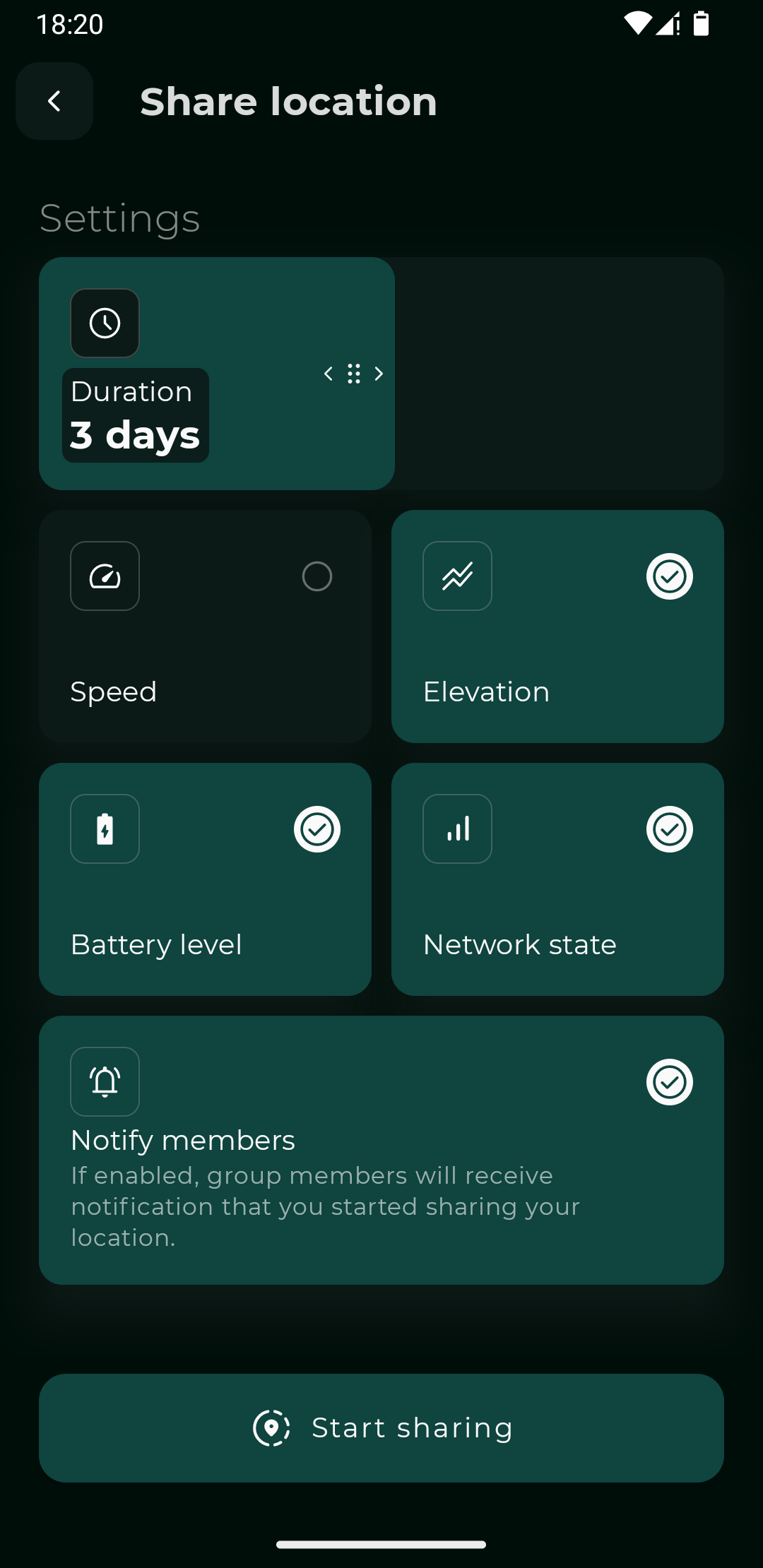
Task: Increase duration with the right arrow
Action: coord(379,374)
